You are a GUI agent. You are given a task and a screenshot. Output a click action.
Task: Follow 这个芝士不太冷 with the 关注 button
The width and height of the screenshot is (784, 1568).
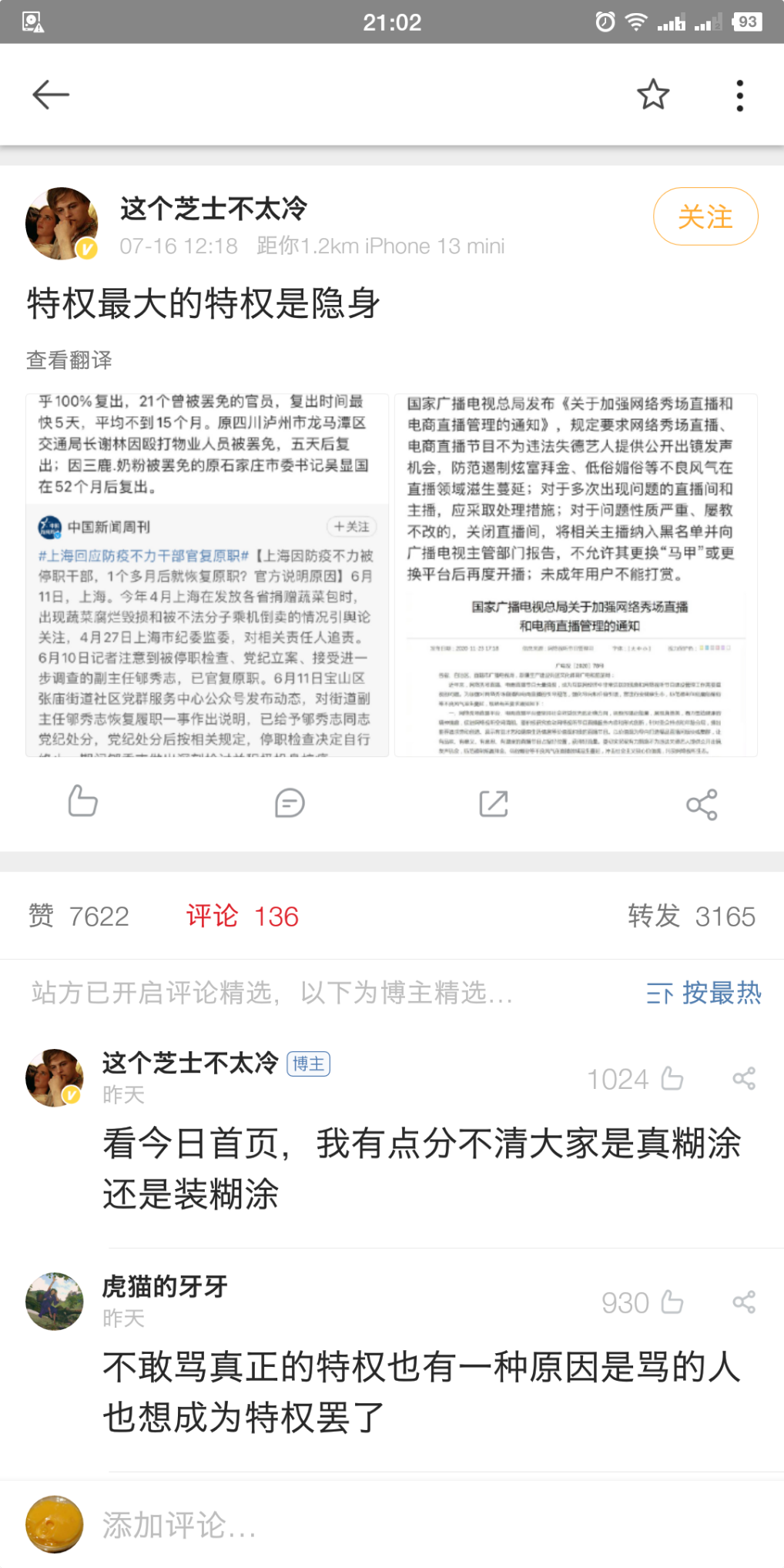coord(705,216)
